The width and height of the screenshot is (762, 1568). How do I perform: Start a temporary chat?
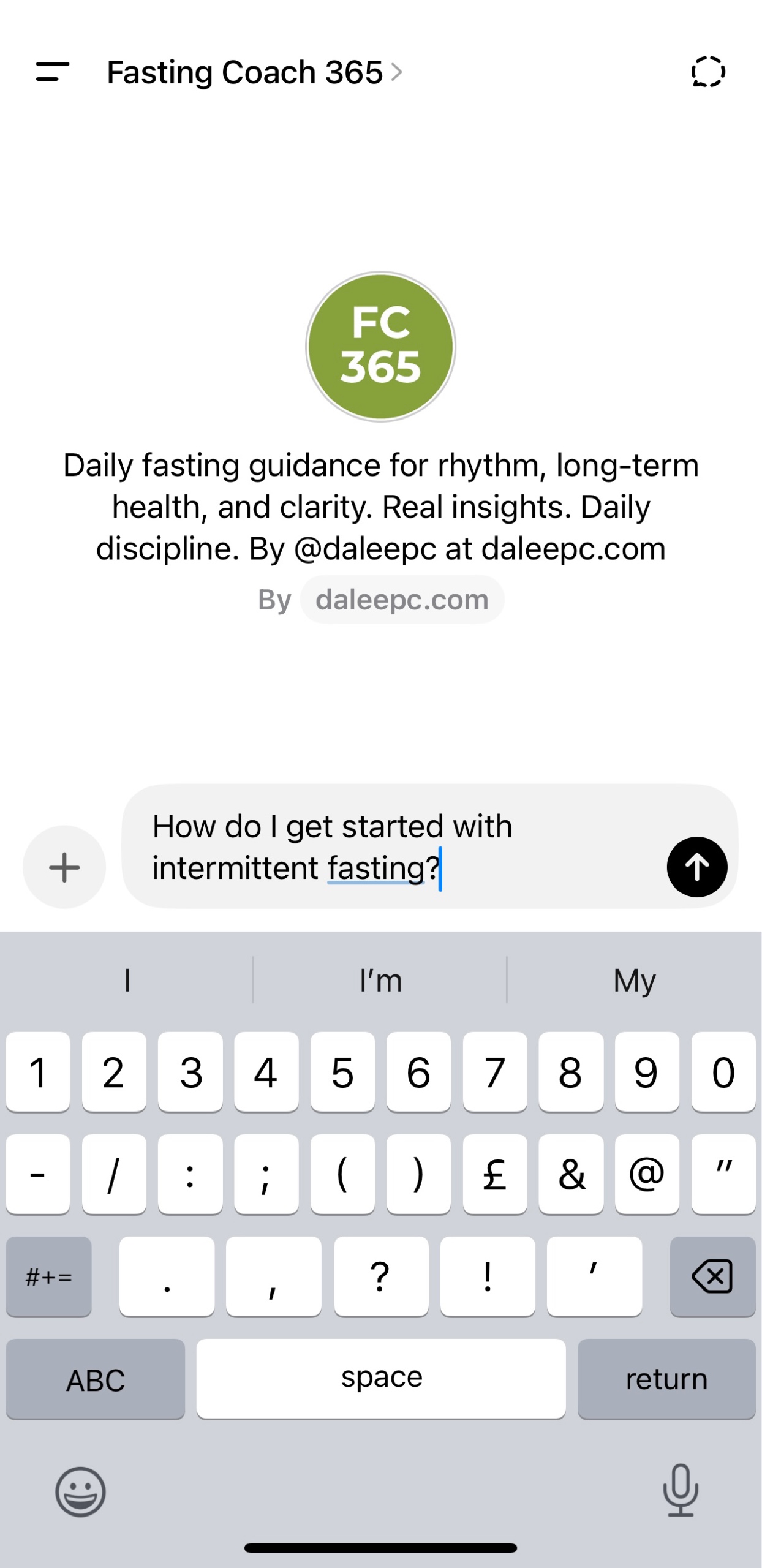(x=708, y=72)
